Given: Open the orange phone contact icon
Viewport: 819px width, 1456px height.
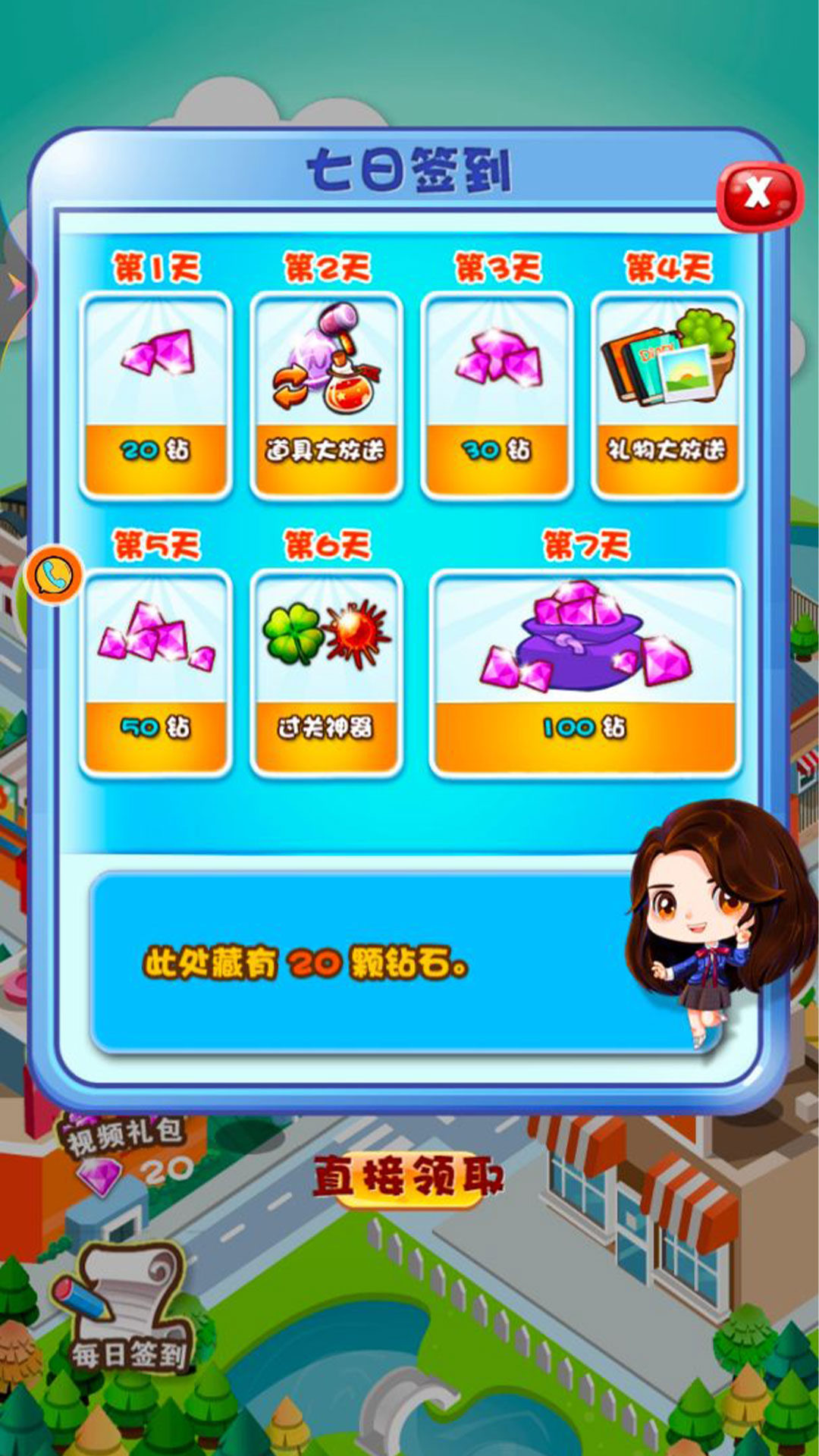Looking at the screenshot, I should (x=54, y=576).
